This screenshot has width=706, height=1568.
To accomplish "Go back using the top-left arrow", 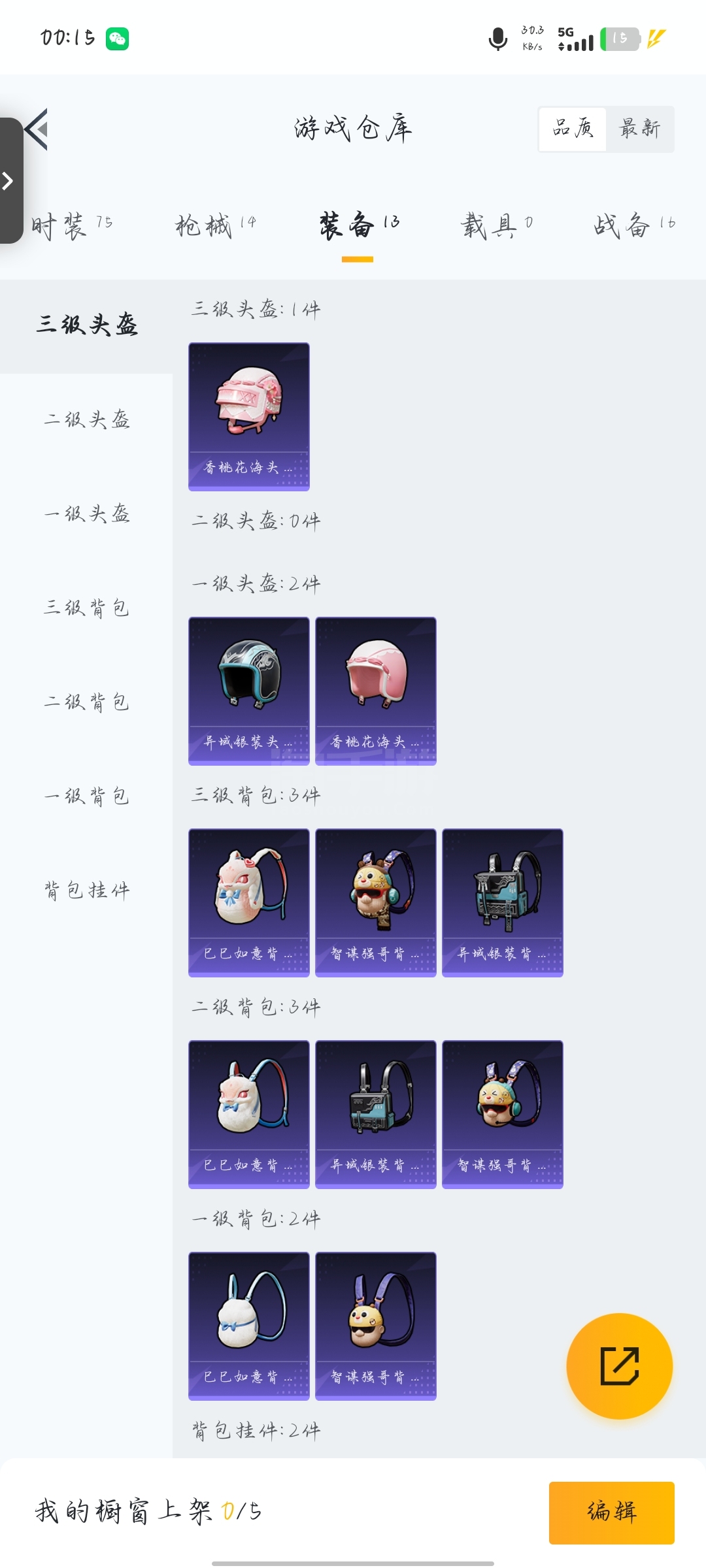I will [x=36, y=129].
